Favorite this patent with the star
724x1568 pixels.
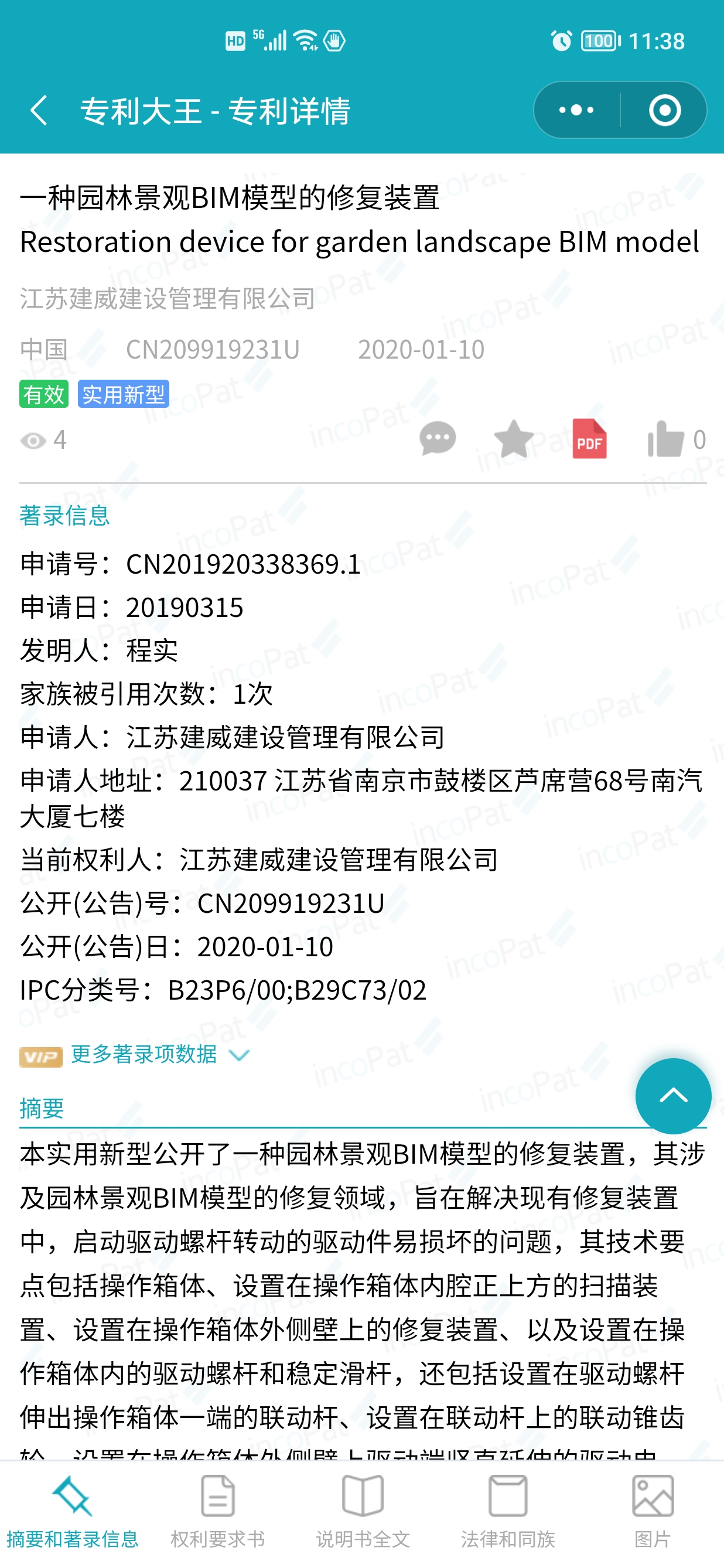513,438
